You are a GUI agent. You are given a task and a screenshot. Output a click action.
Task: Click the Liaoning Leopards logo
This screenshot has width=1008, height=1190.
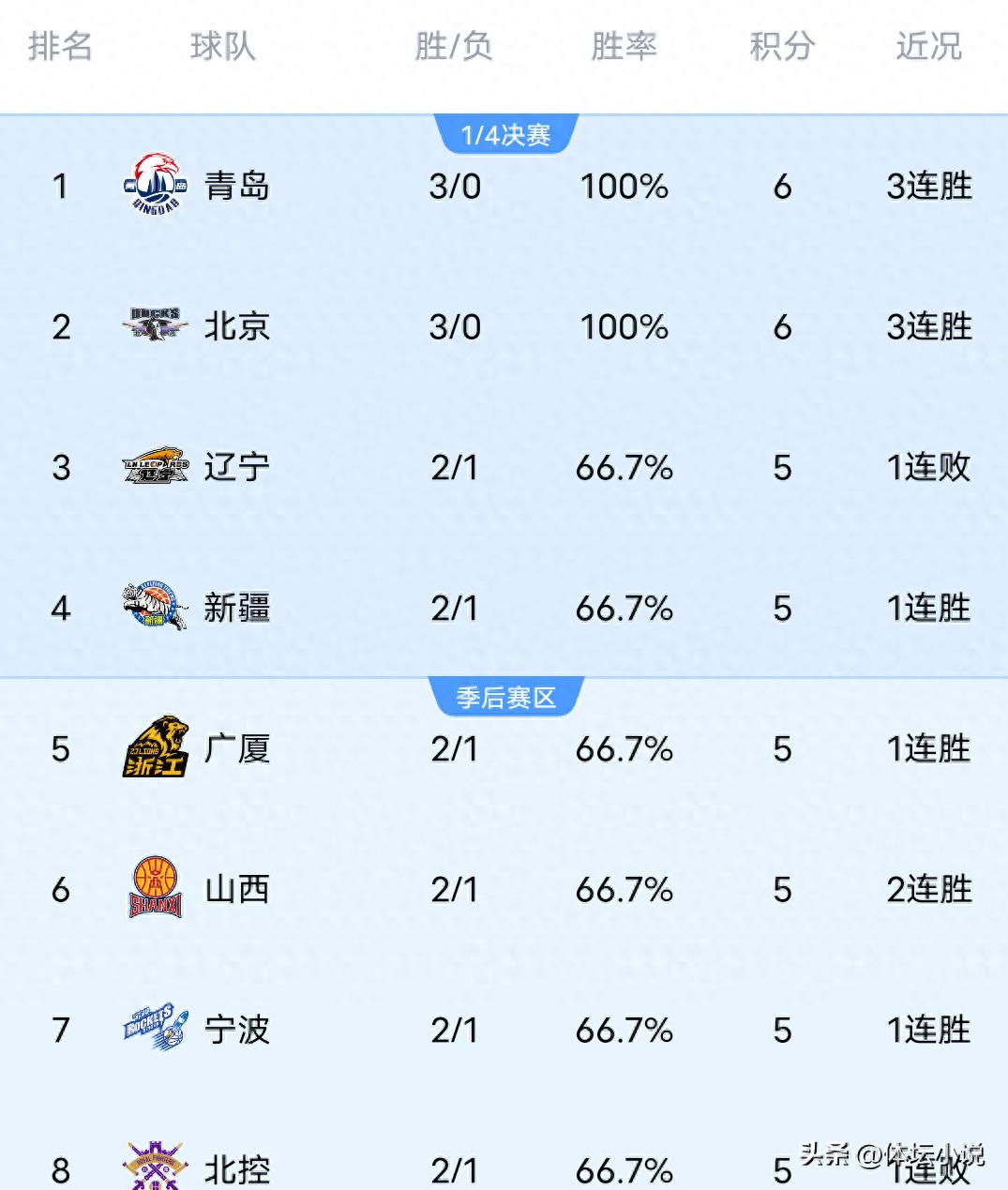[x=156, y=466]
